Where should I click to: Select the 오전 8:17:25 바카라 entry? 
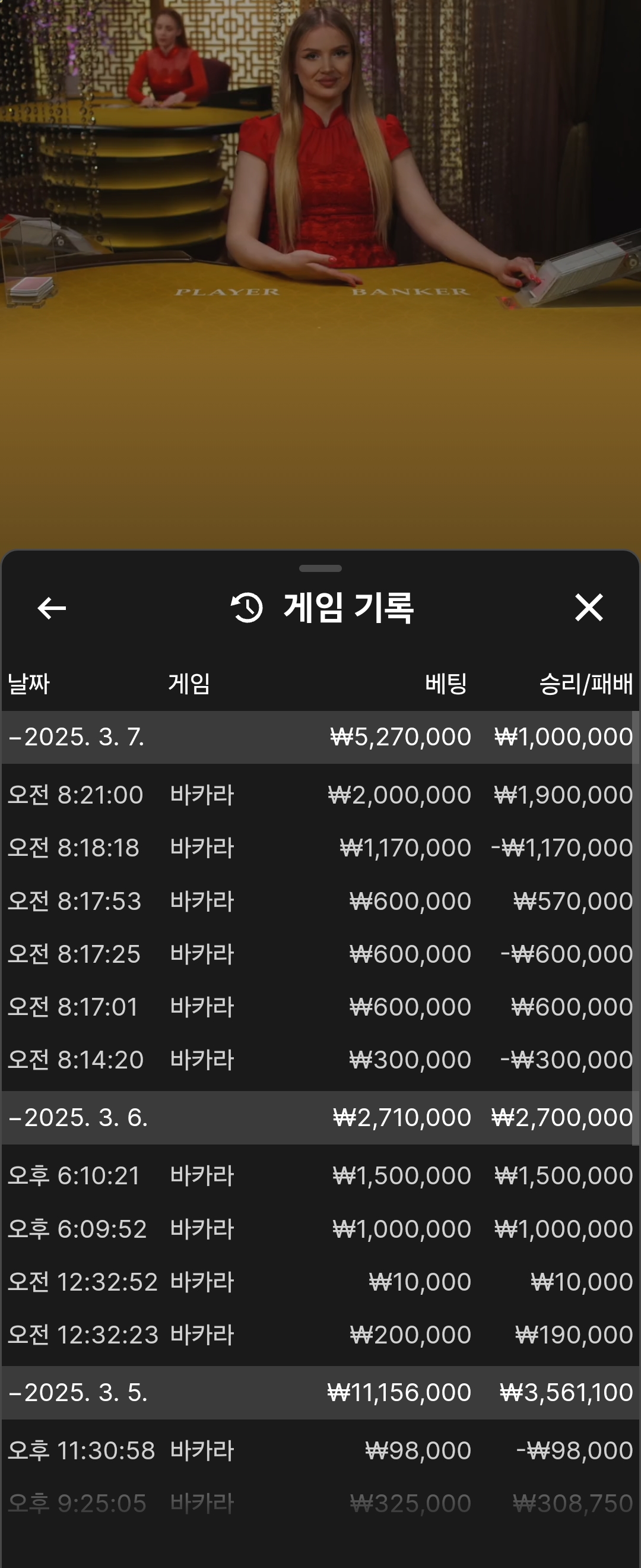320,953
